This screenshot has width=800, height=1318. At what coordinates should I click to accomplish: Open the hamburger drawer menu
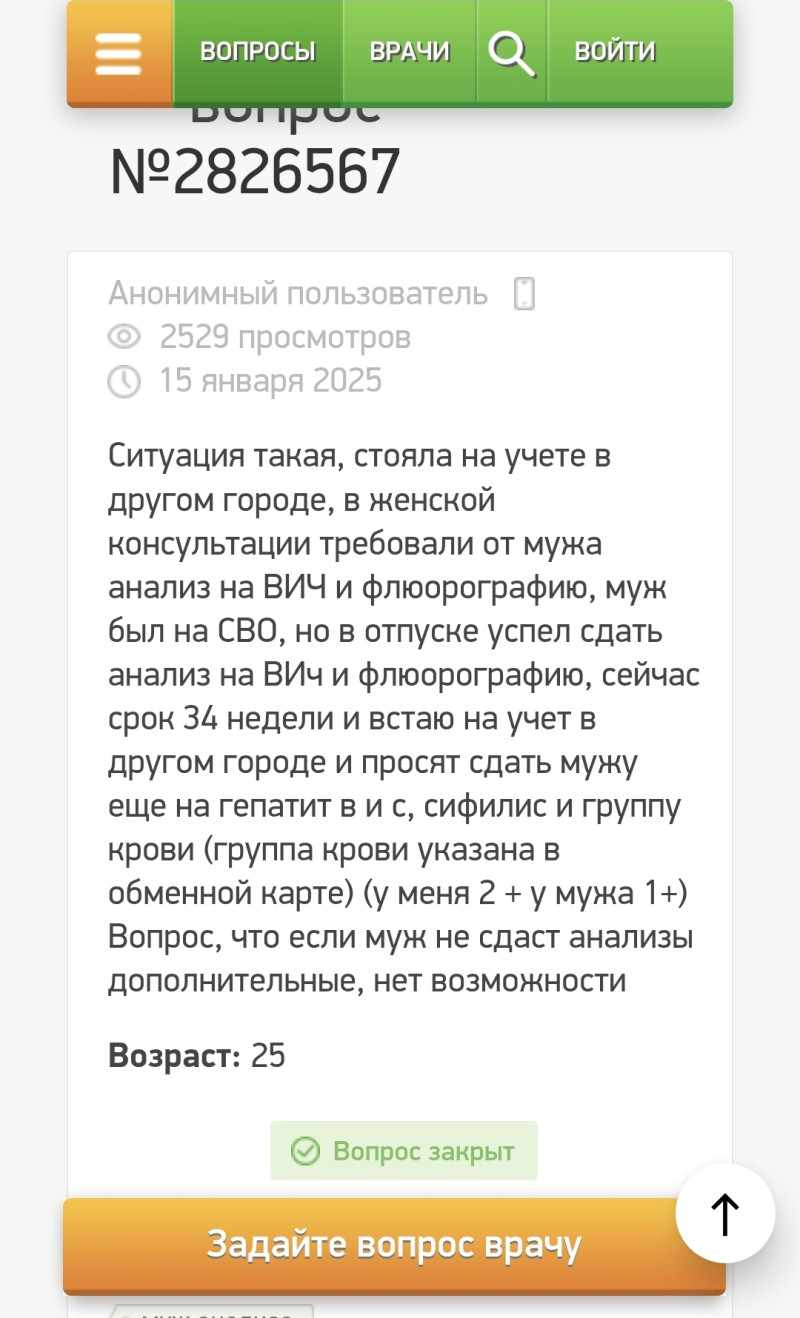tap(119, 52)
